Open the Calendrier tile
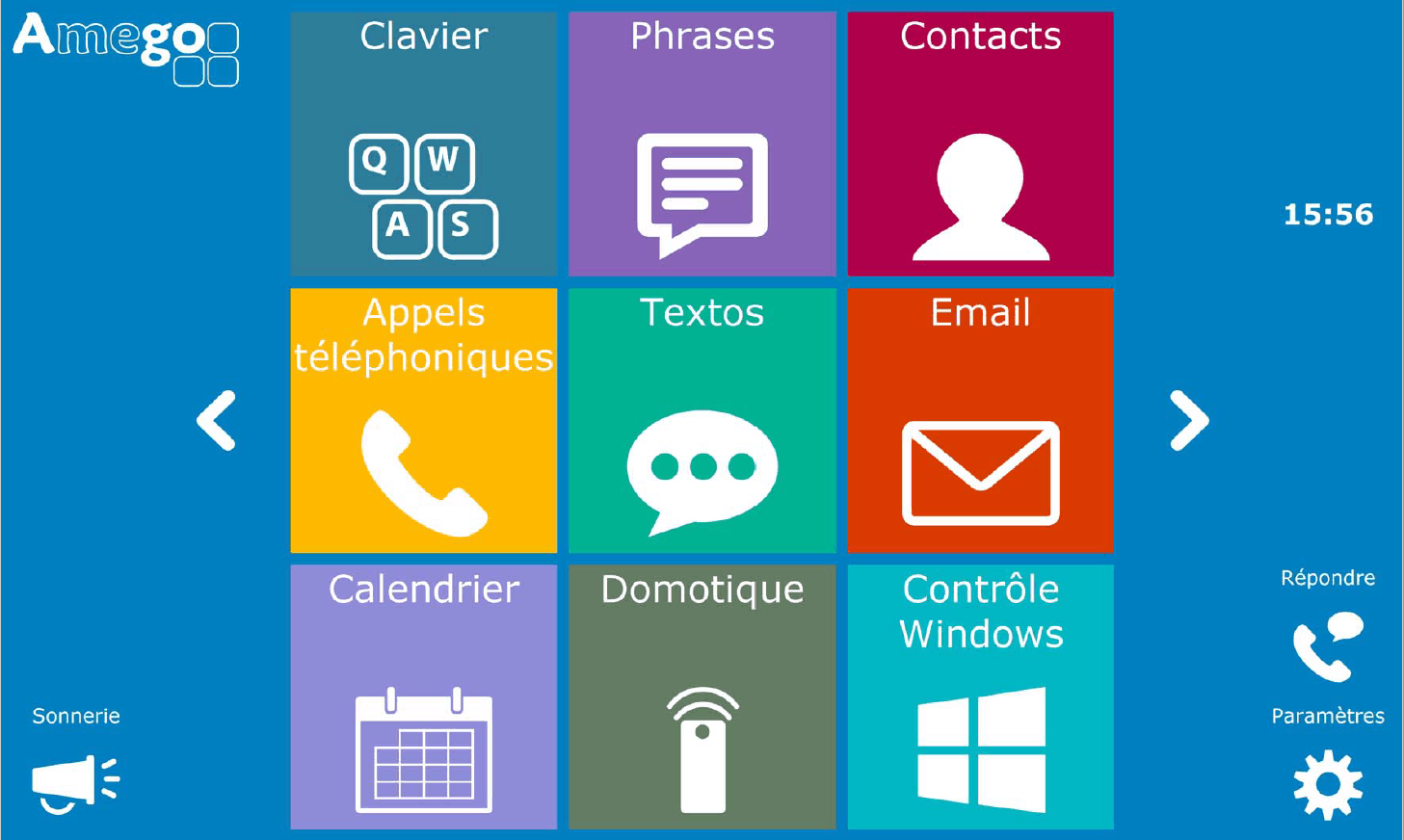 [424, 697]
